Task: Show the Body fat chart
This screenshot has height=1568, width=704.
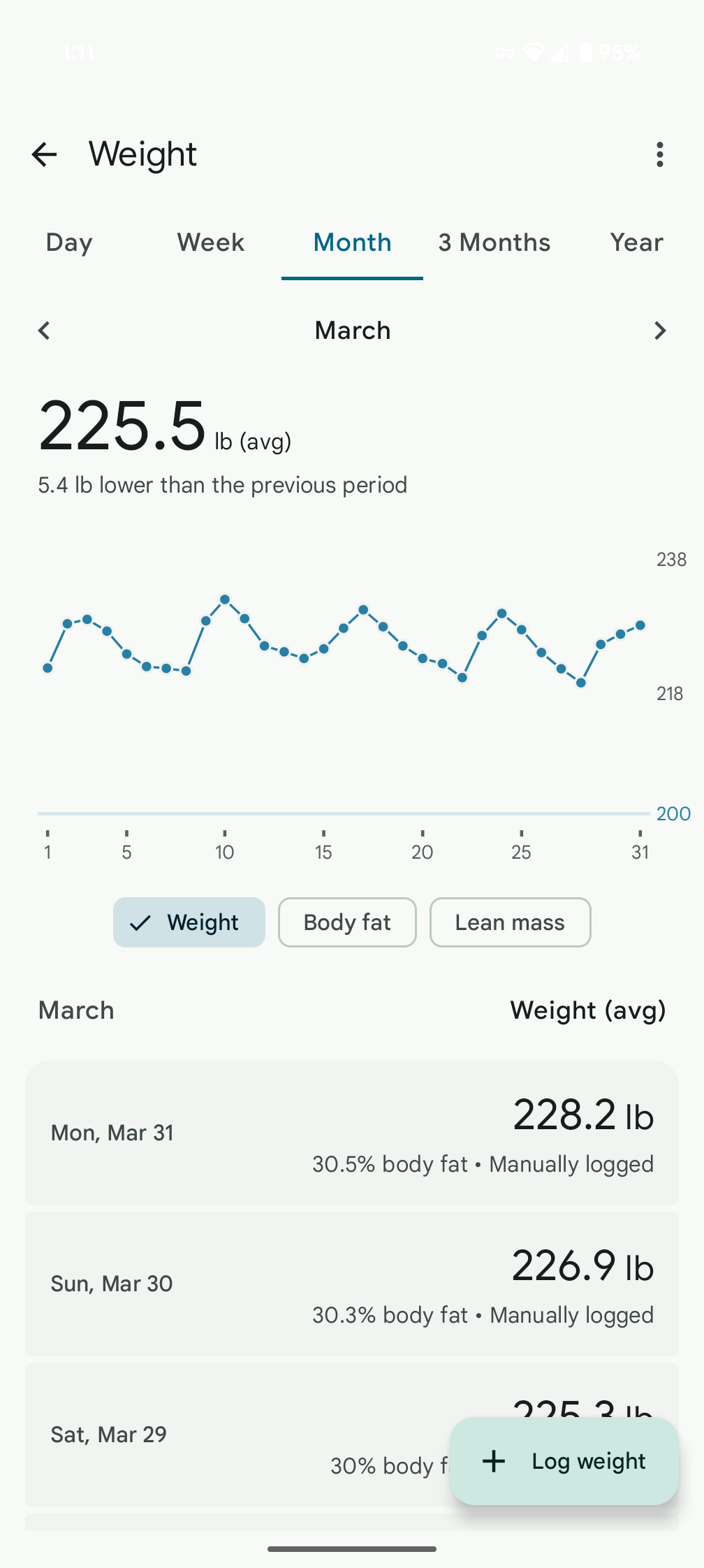Action: 347,922
